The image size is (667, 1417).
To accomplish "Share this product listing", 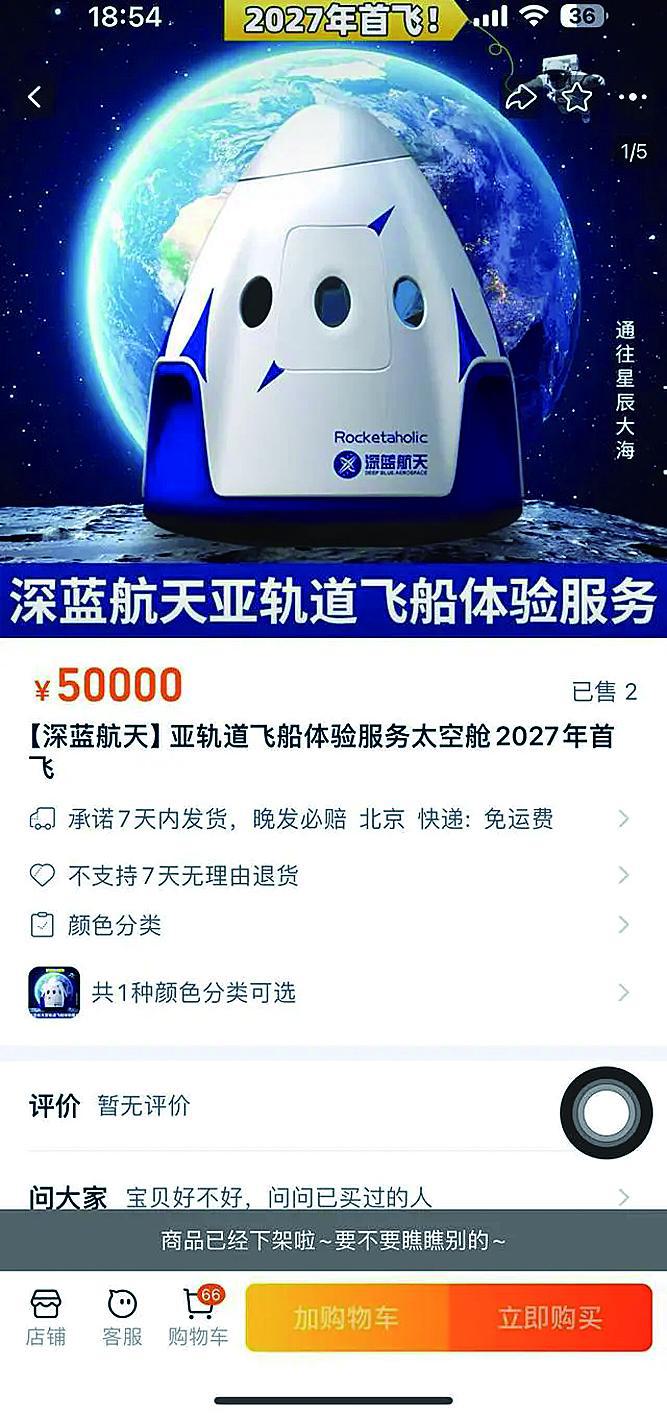I will click(521, 97).
